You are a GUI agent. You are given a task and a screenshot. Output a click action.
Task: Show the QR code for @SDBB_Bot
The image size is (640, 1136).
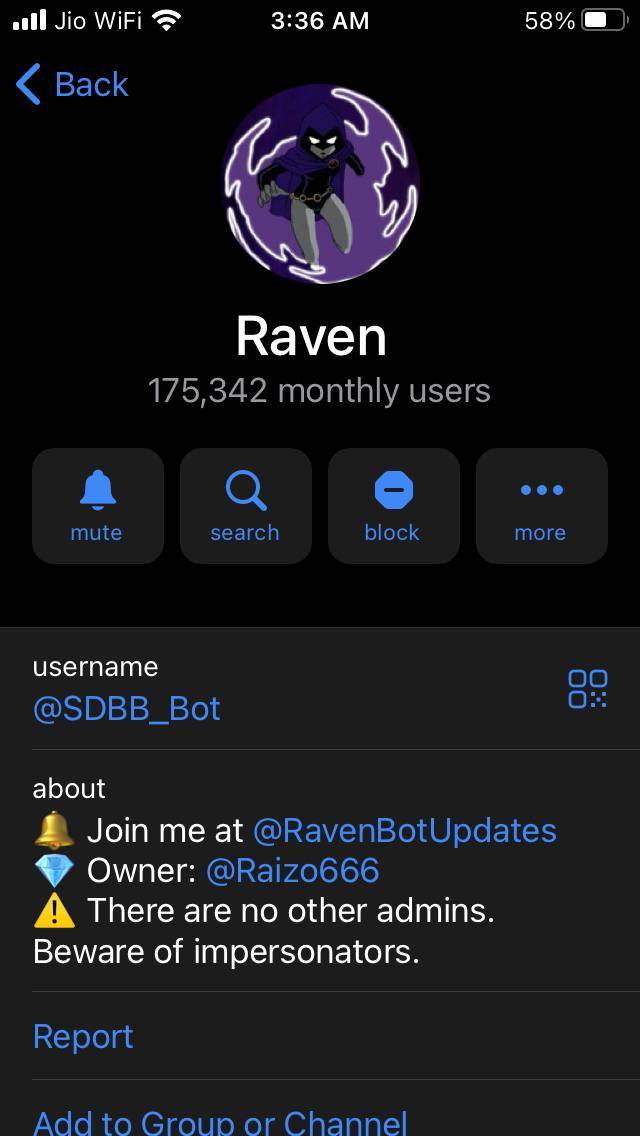(587, 689)
